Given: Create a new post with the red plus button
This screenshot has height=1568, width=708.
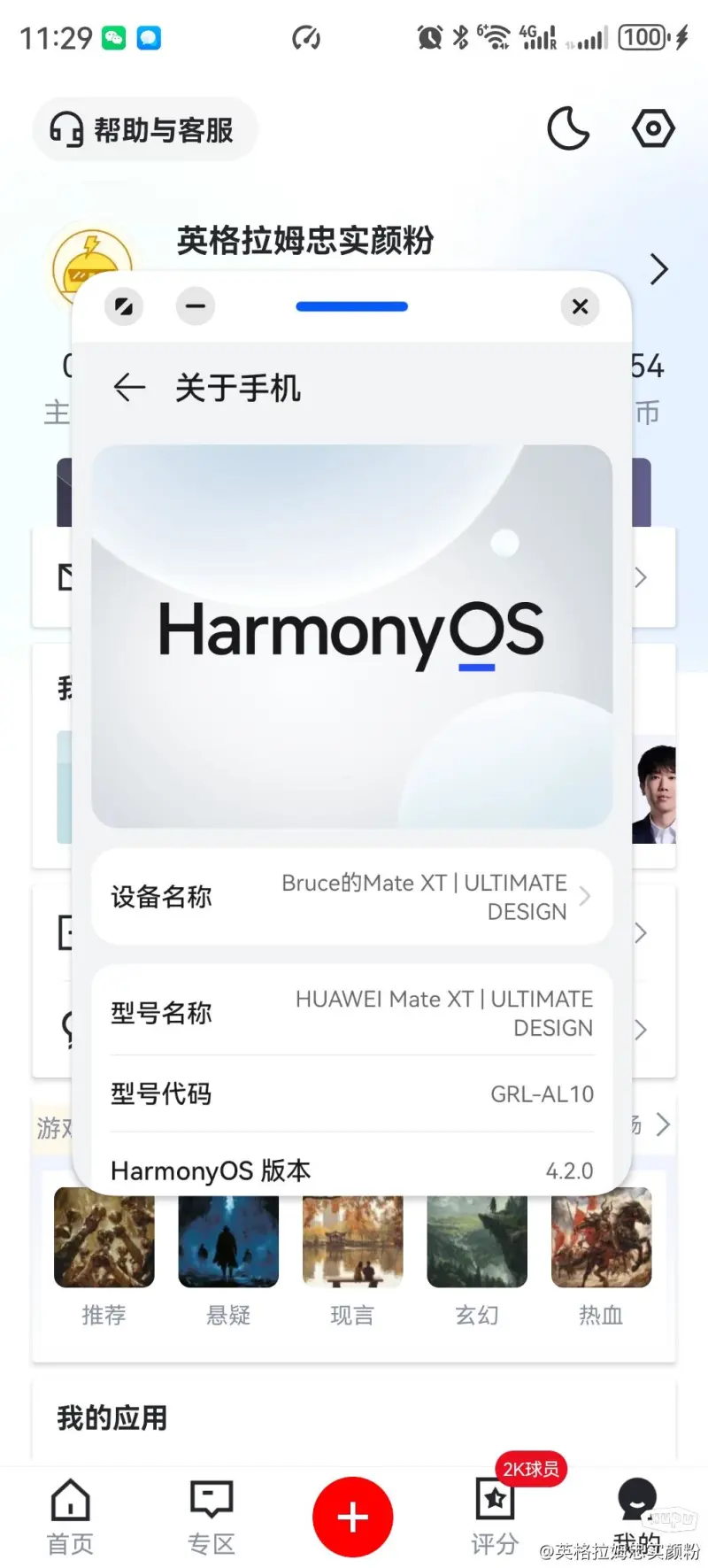Looking at the screenshot, I should 352,1517.
